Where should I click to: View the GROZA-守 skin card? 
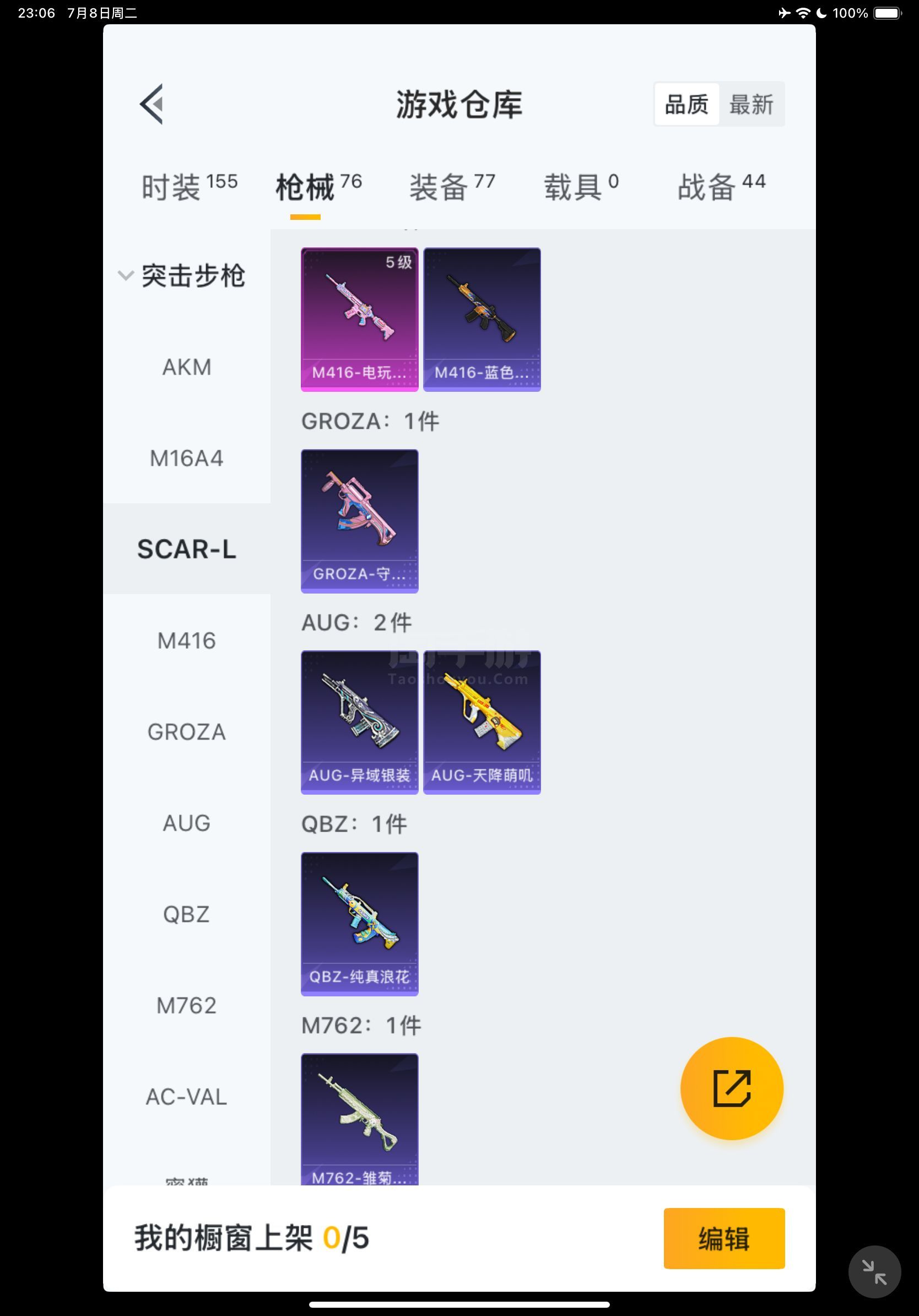pos(360,520)
